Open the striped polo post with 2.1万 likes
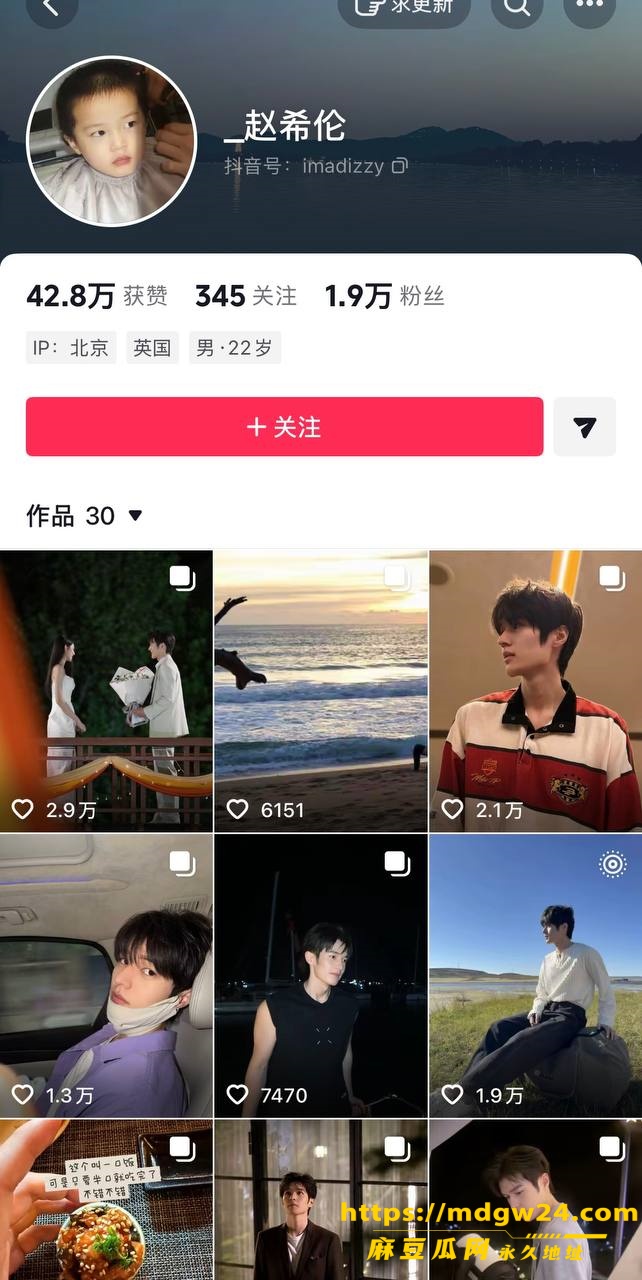Image resolution: width=642 pixels, height=1280 pixels. [536, 691]
